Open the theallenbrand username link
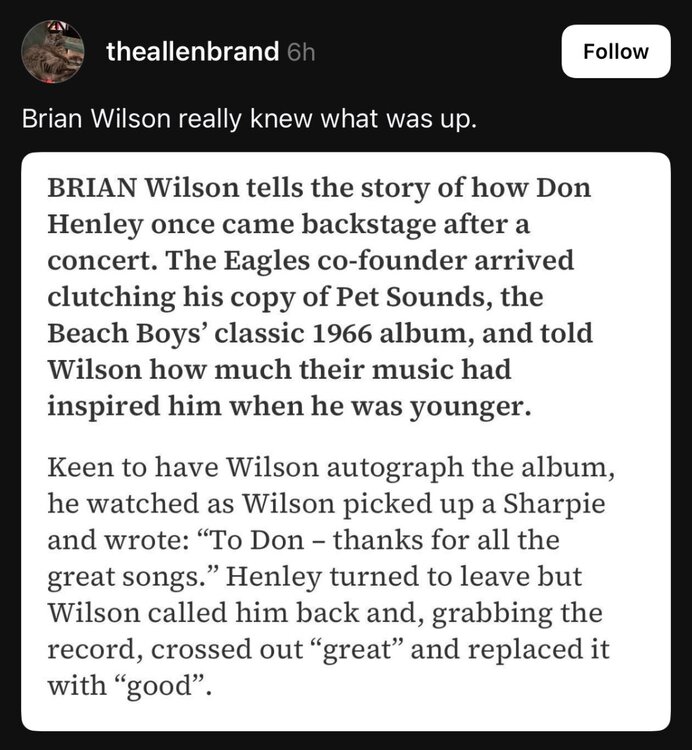 point(191,52)
